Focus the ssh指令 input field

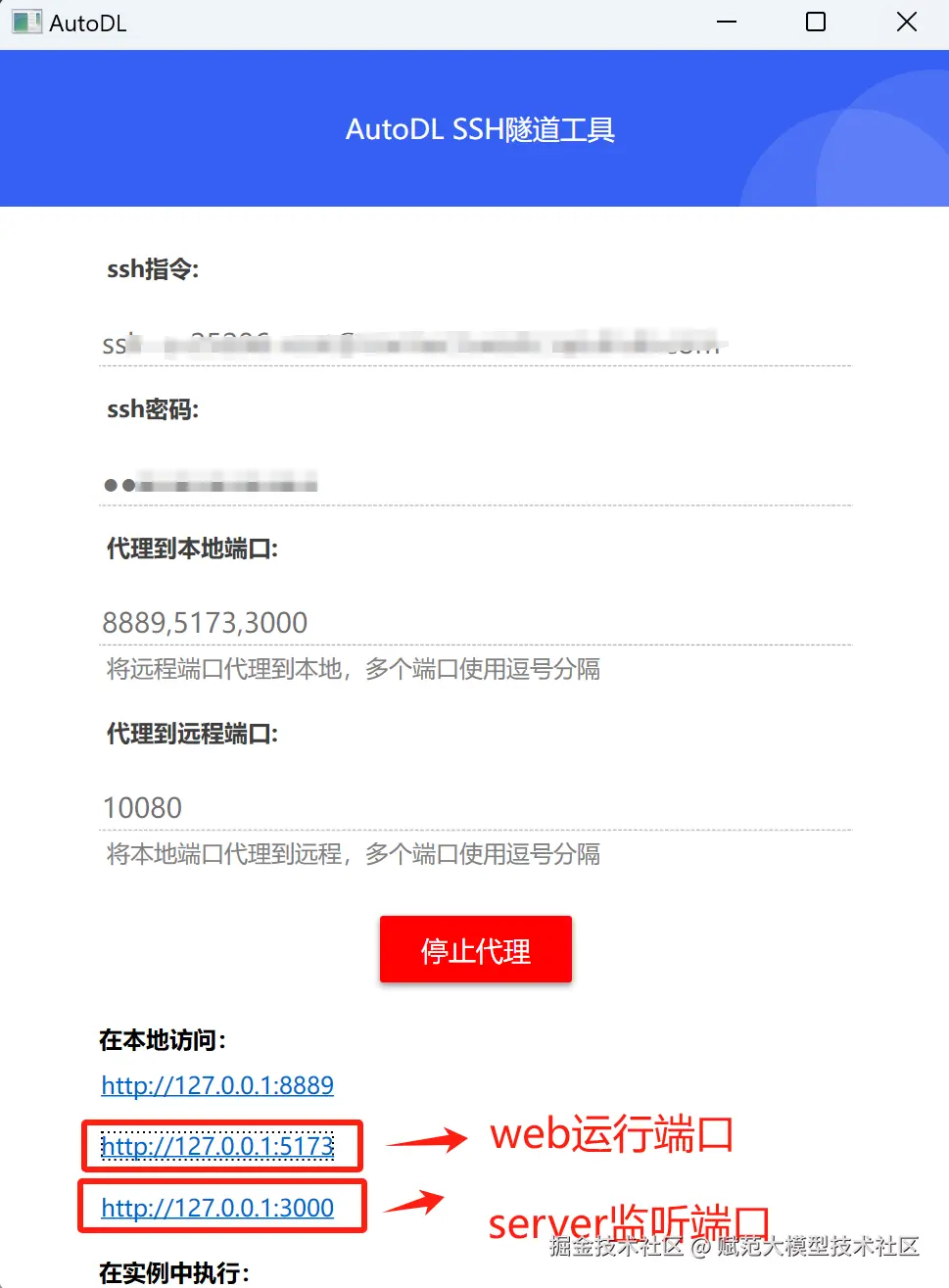coord(475,344)
